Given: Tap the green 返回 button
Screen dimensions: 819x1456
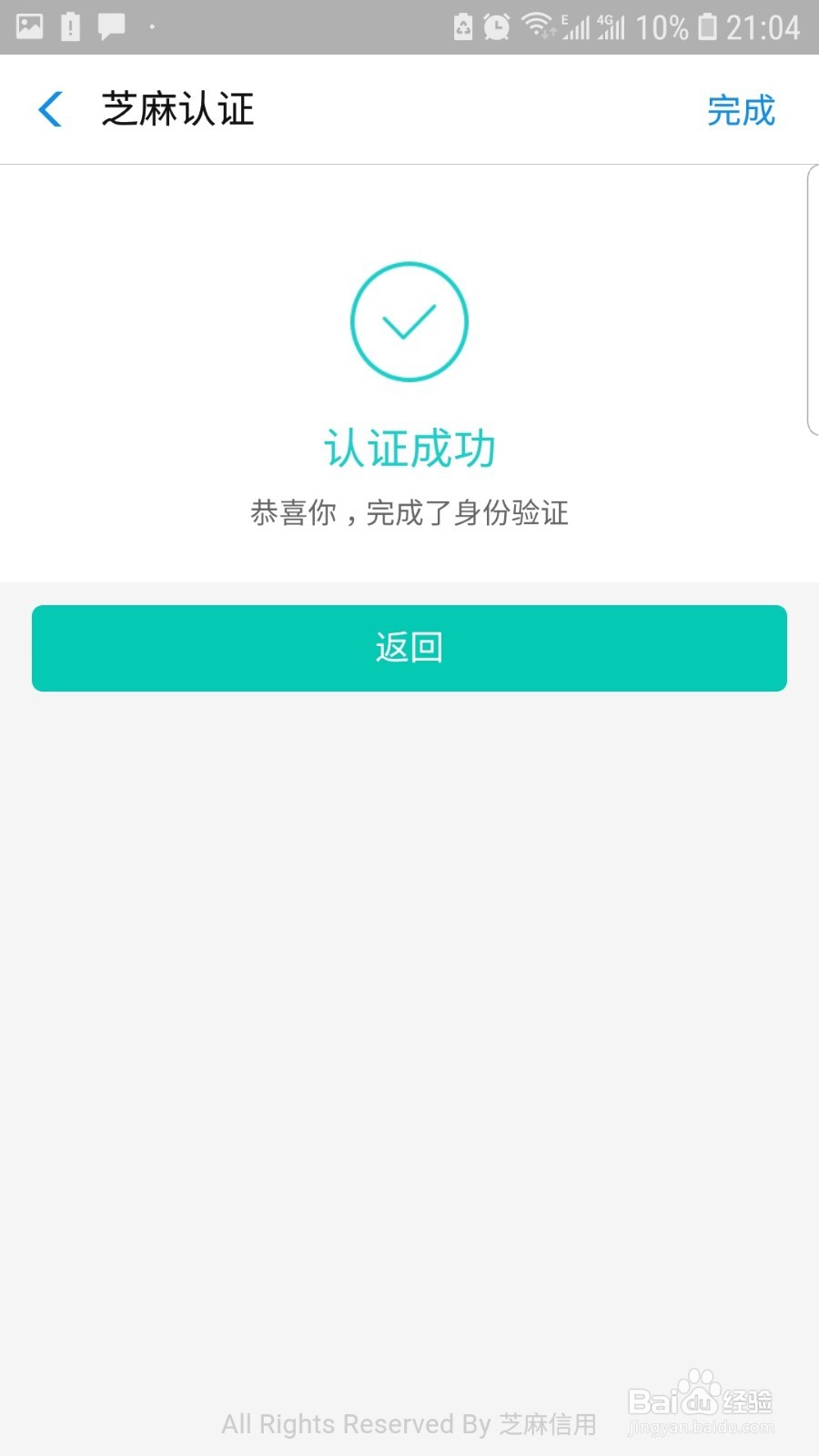Looking at the screenshot, I should pyautogui.click(x=409, y=648).
